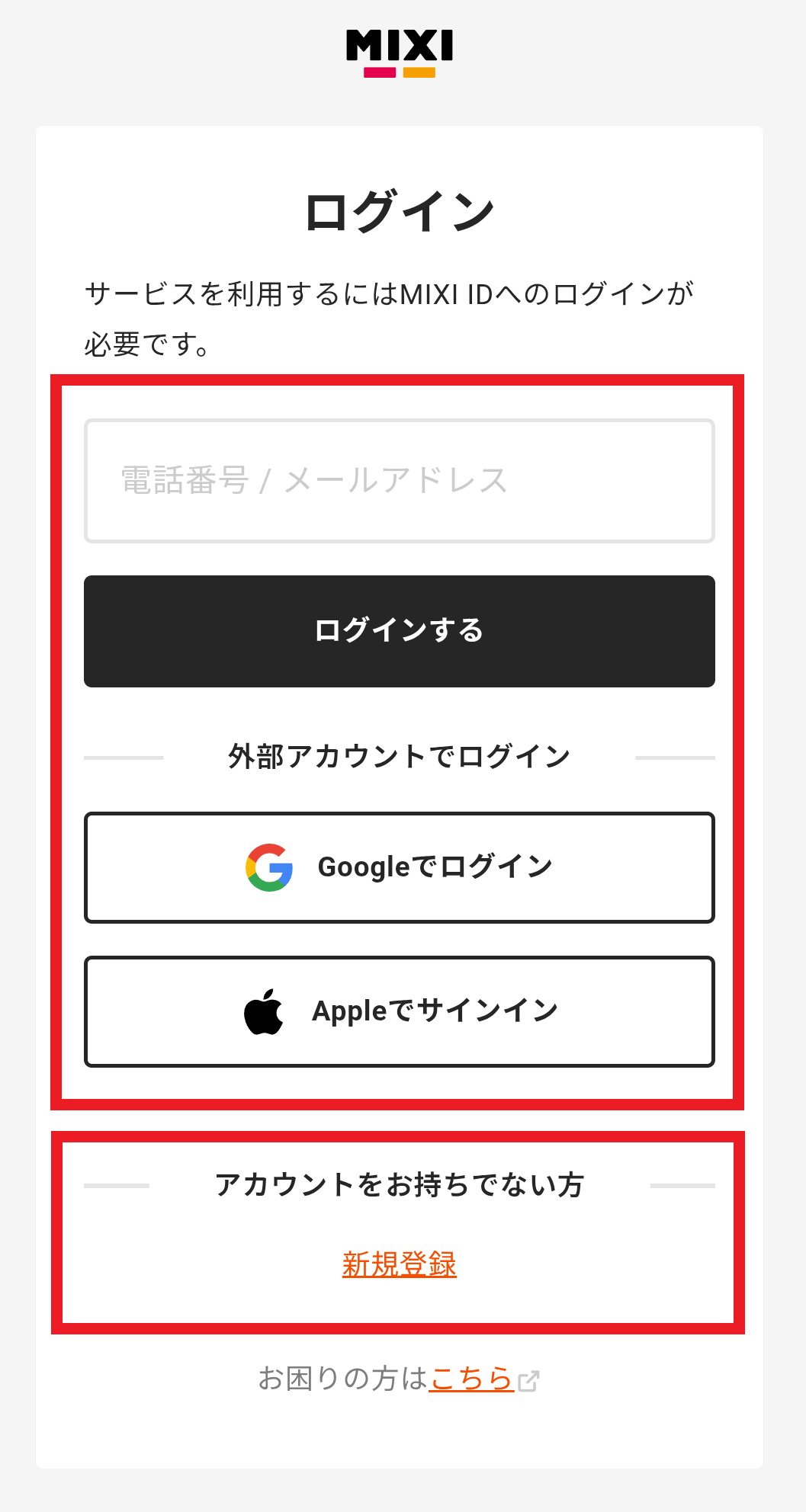Open the 新規登録 registration link
The image size is (806, 1512).
click(399, 1264)
